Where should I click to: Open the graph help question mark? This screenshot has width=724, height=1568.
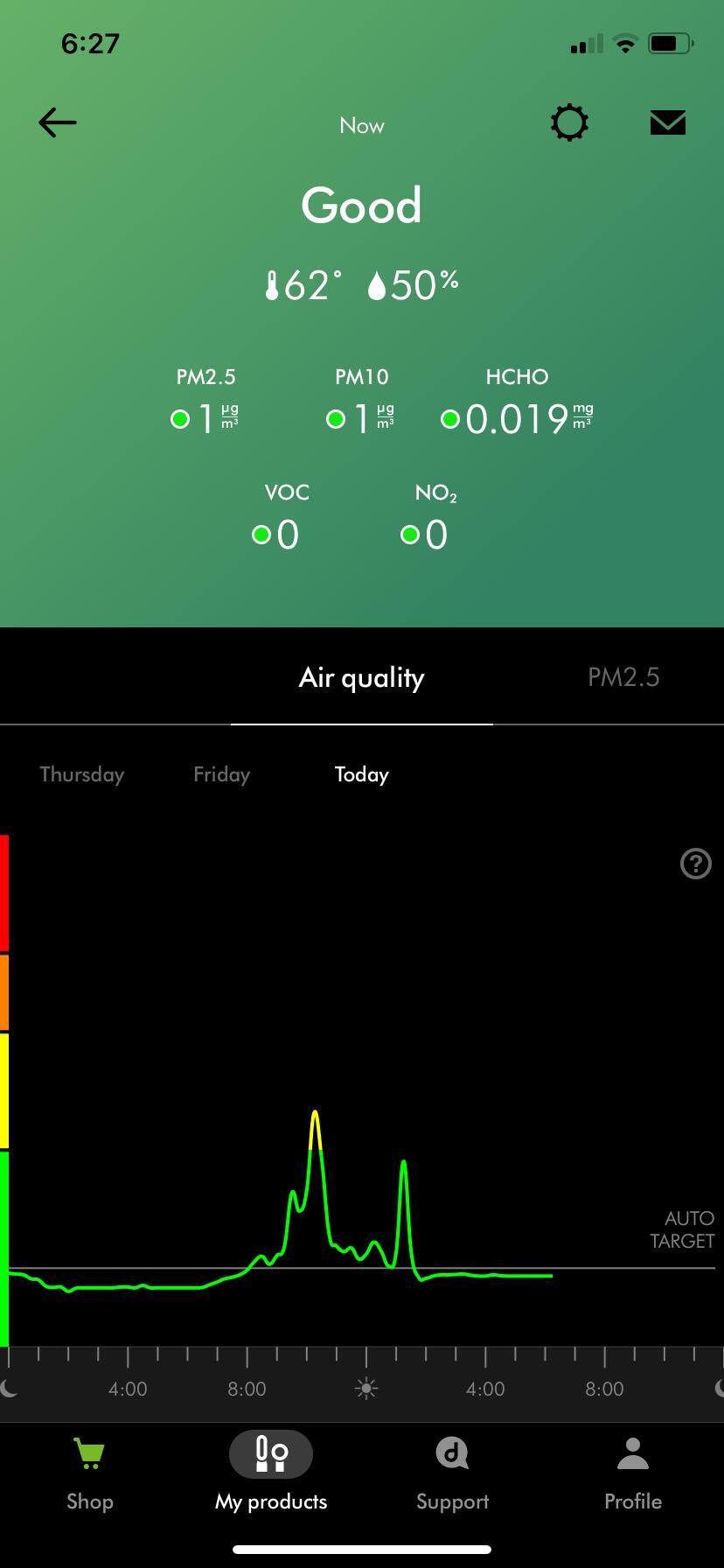696,864
